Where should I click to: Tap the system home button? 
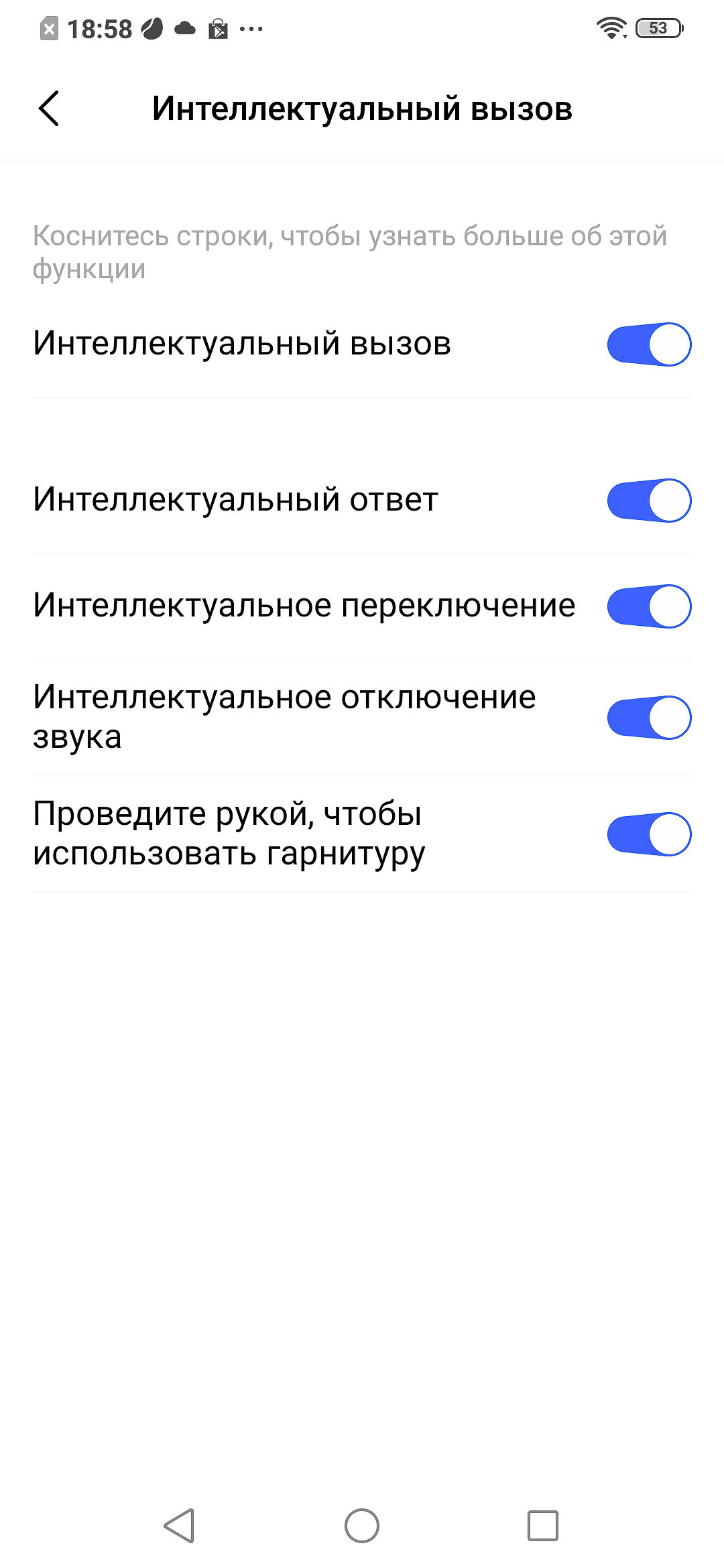click(362, 1526)
